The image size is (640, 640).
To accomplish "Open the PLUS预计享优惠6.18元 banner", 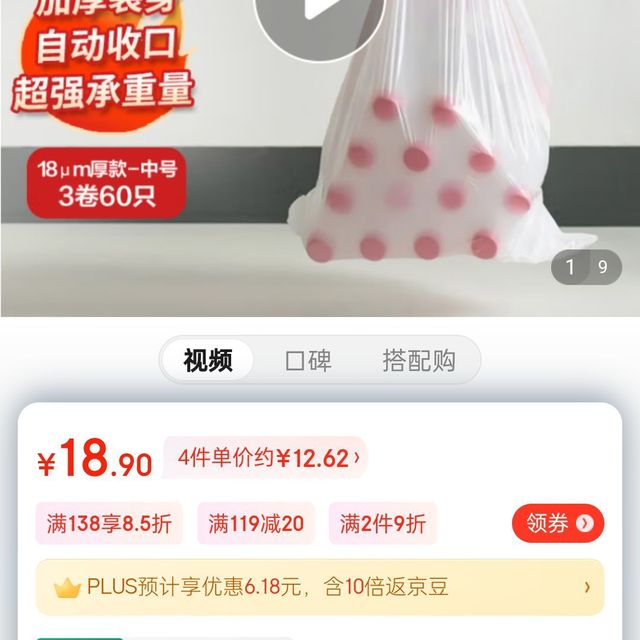I will [x=320, y=587].
